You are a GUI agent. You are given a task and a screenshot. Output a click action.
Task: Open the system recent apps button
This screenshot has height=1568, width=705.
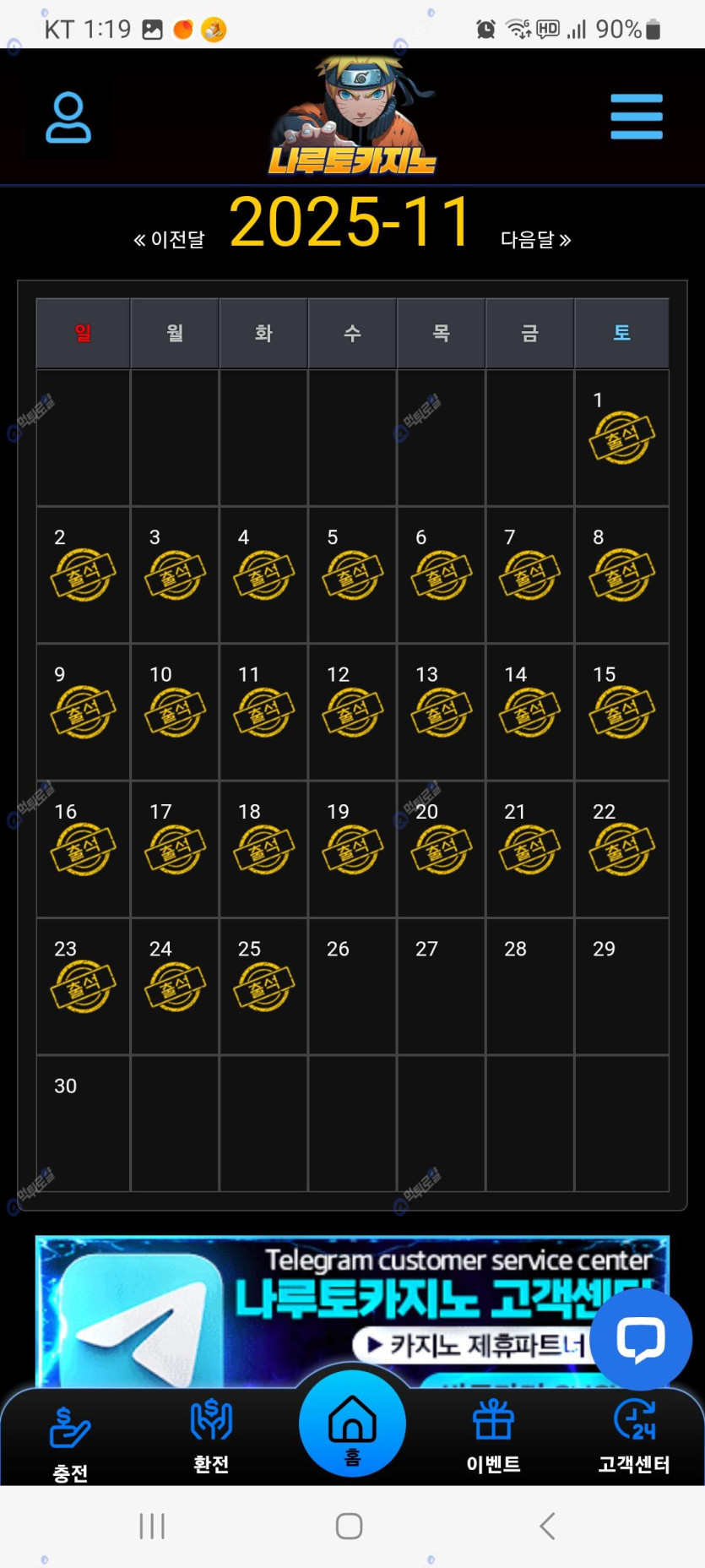click(x=152, y=1526)
